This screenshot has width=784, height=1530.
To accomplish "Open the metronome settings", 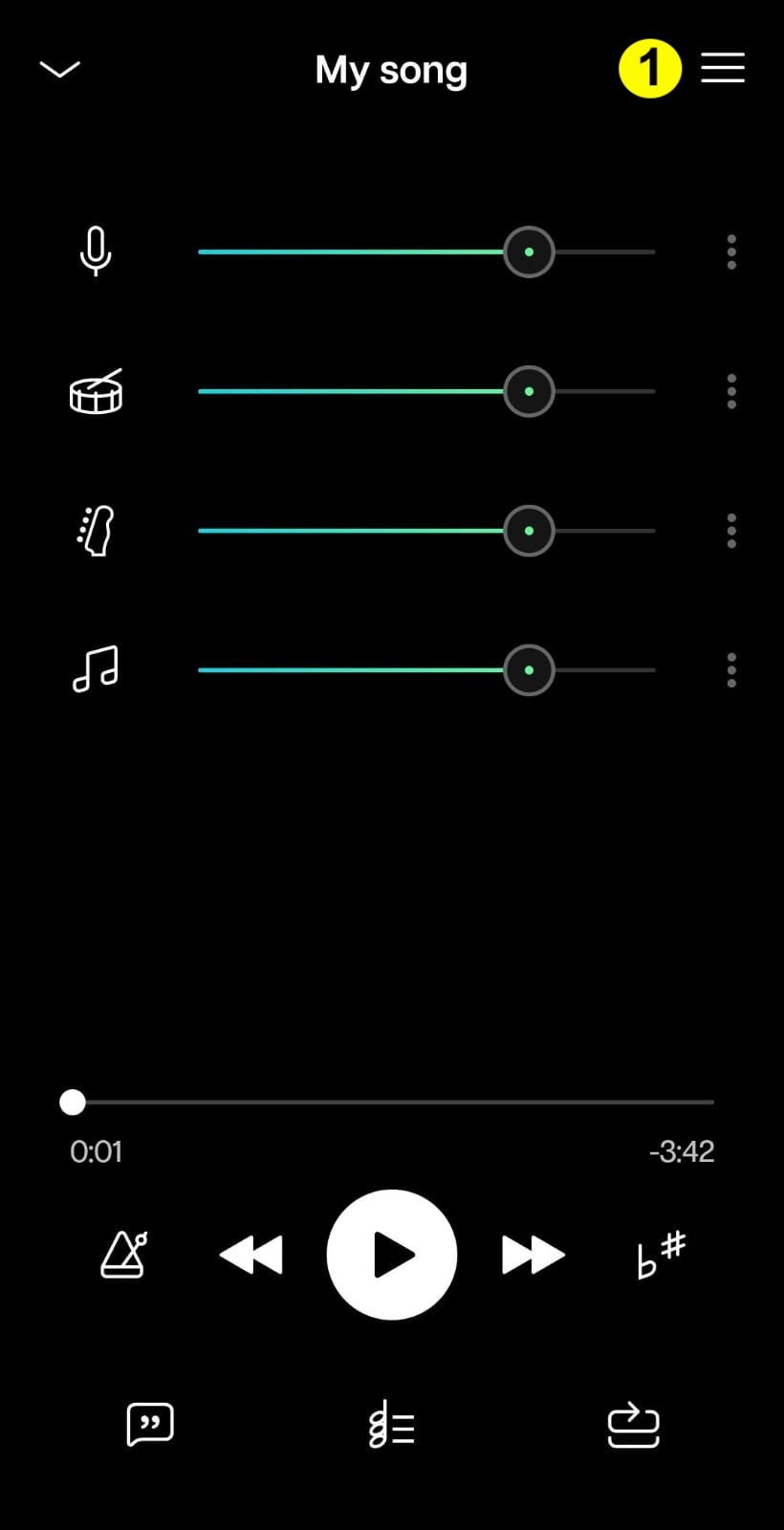I will (124, 1255).
